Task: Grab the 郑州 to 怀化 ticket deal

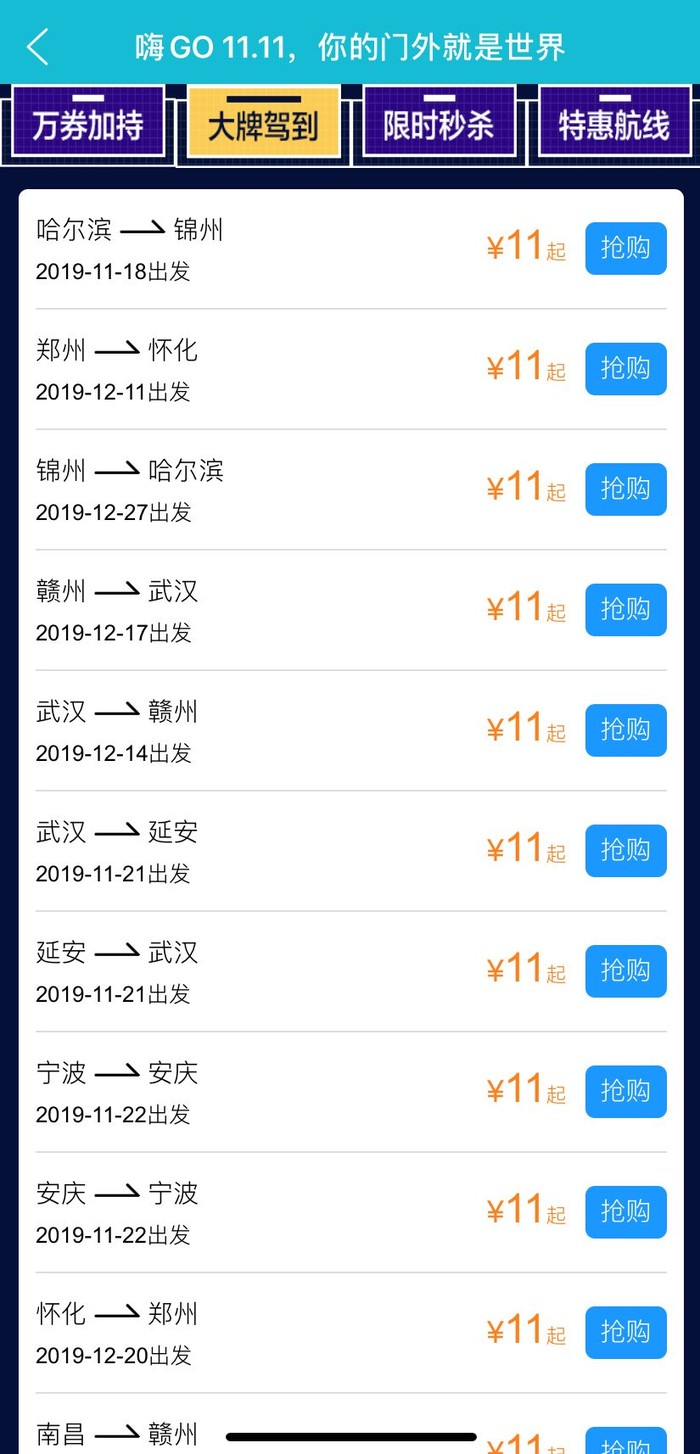Action: tap(625, 369)
